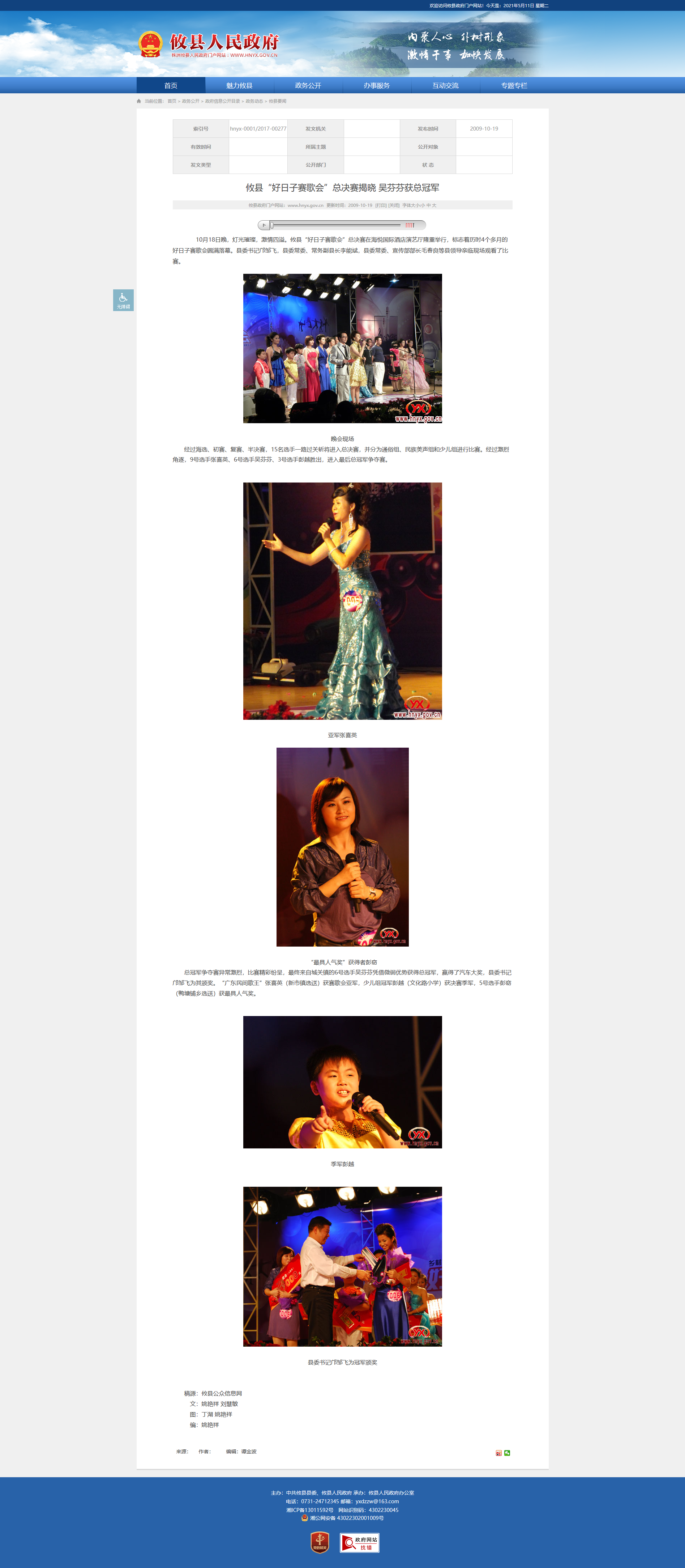The width and height of the screenshot is (685, 1568).
Task: Play the article audio
Action: pos(264,225)
